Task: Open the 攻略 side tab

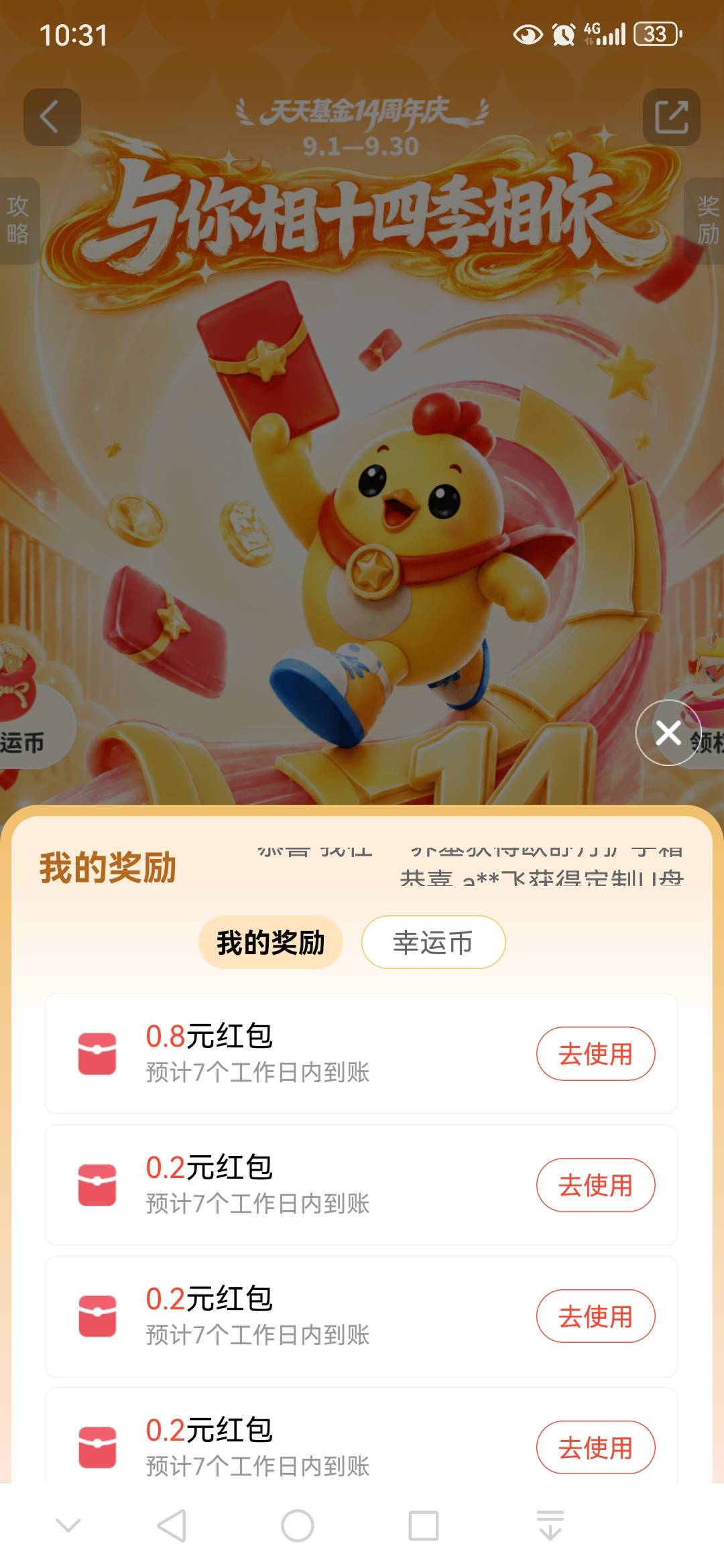Action: point(18,220)
